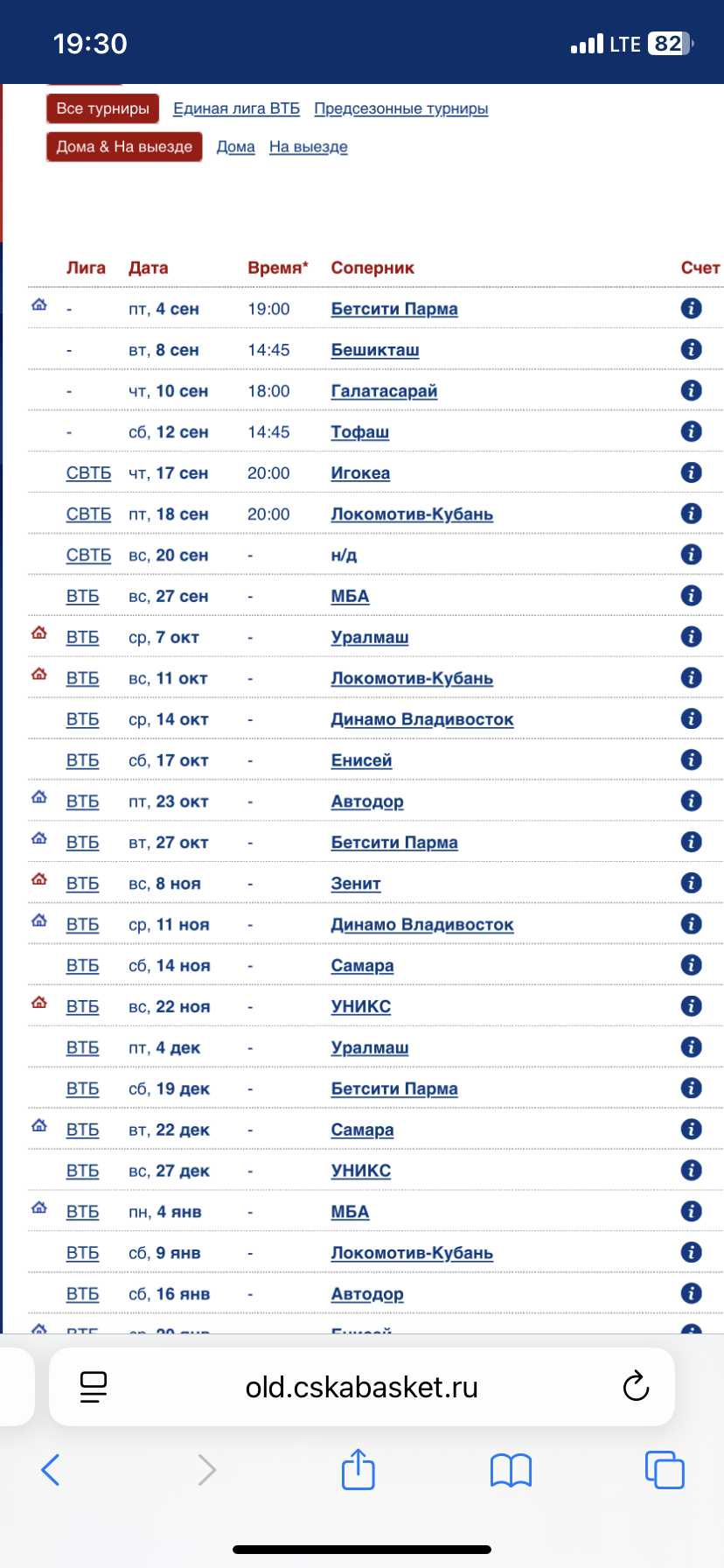Viewport: 724px width, 1568px height.
Task: Select the Единая лига ВТБ filter link
Action: coord(236,108)
